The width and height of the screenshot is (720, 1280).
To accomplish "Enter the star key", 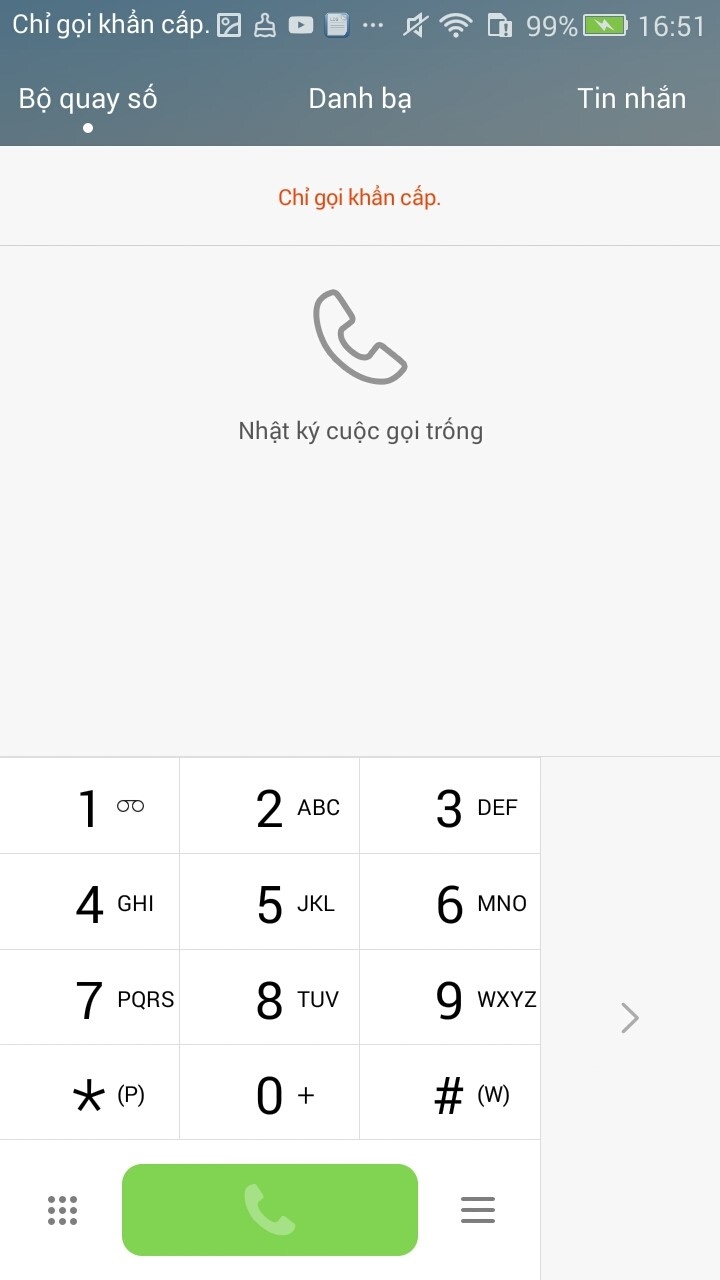I will click(x=90, y=1094).
